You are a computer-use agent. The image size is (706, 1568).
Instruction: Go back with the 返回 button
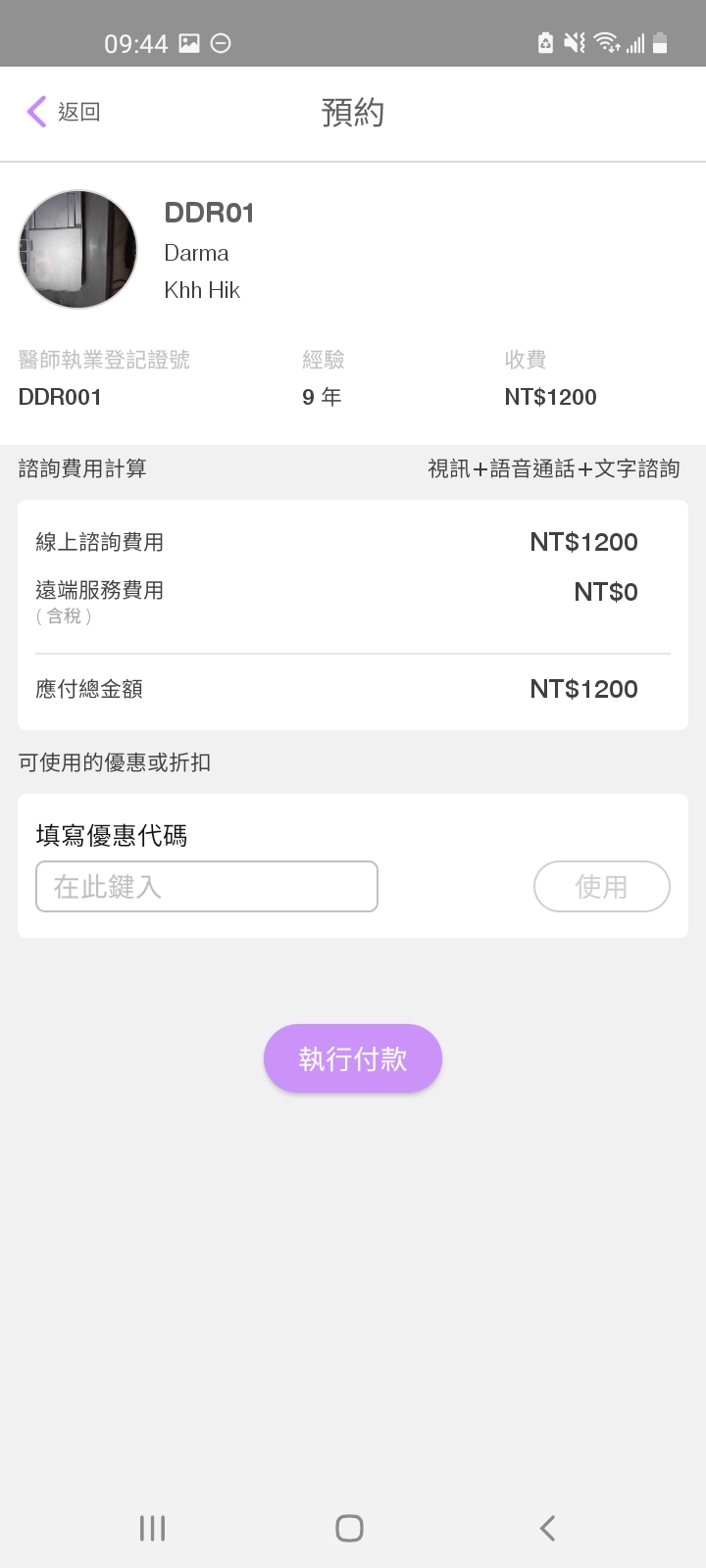[x=64, y=112]
